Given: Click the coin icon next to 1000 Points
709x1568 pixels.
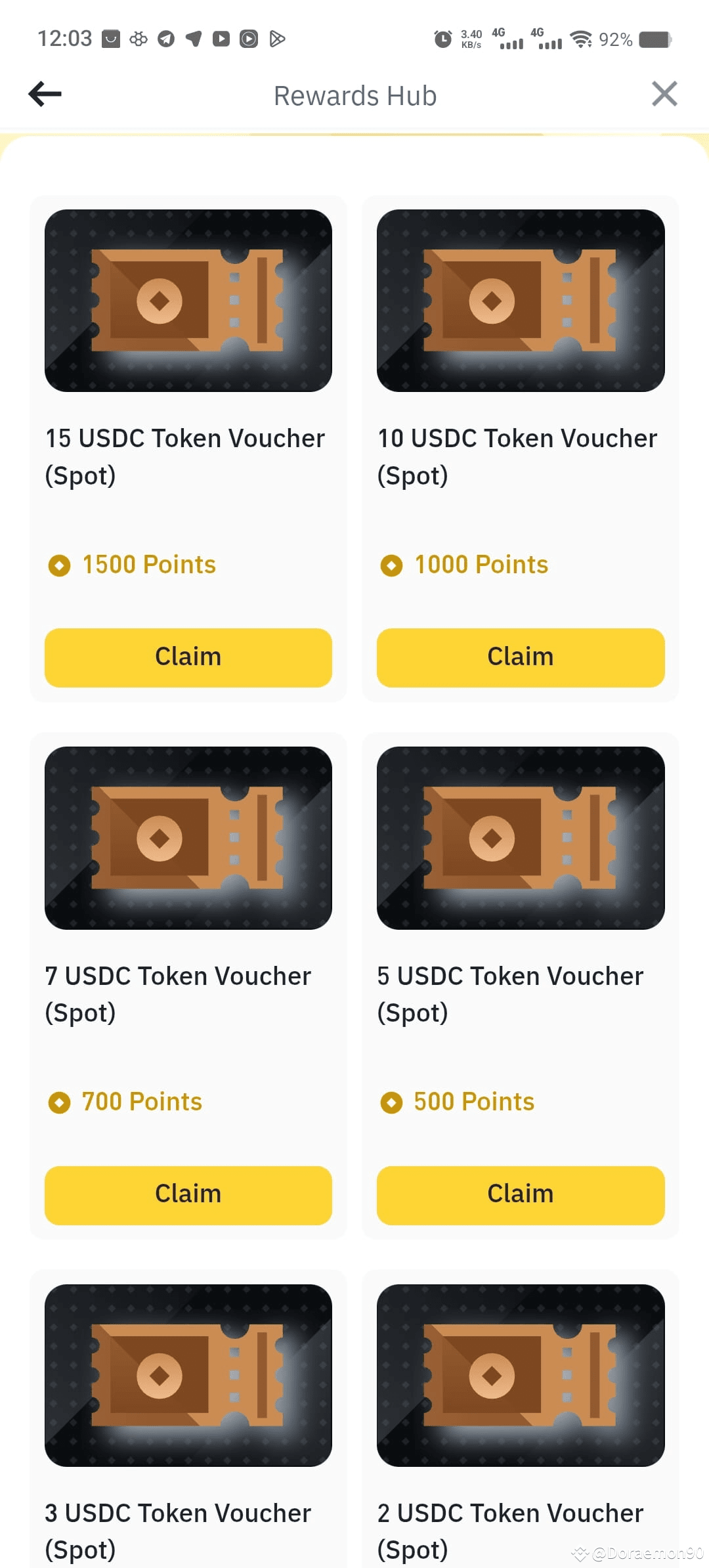Looking at the screenshot, I should click(393, 565).
